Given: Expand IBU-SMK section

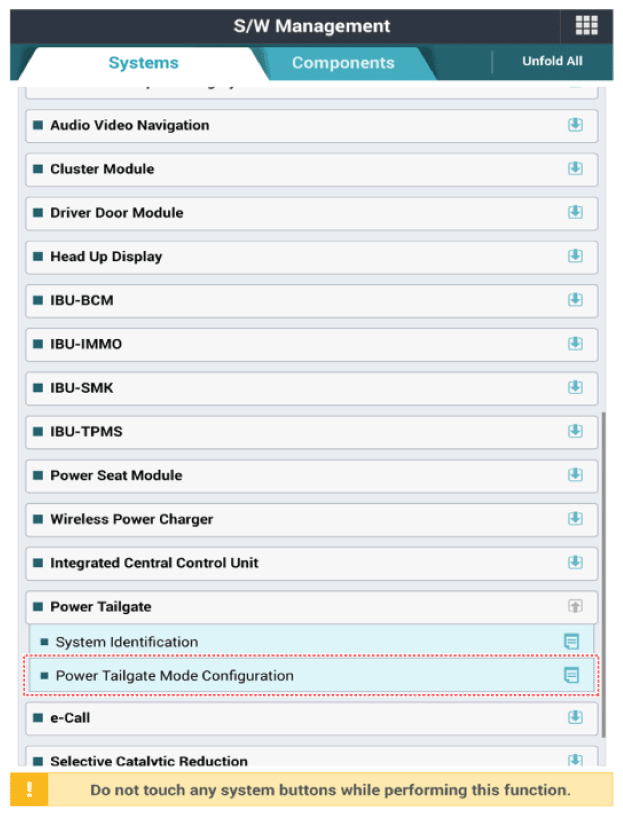Looking at the screenshot, I should coord(575,388).
